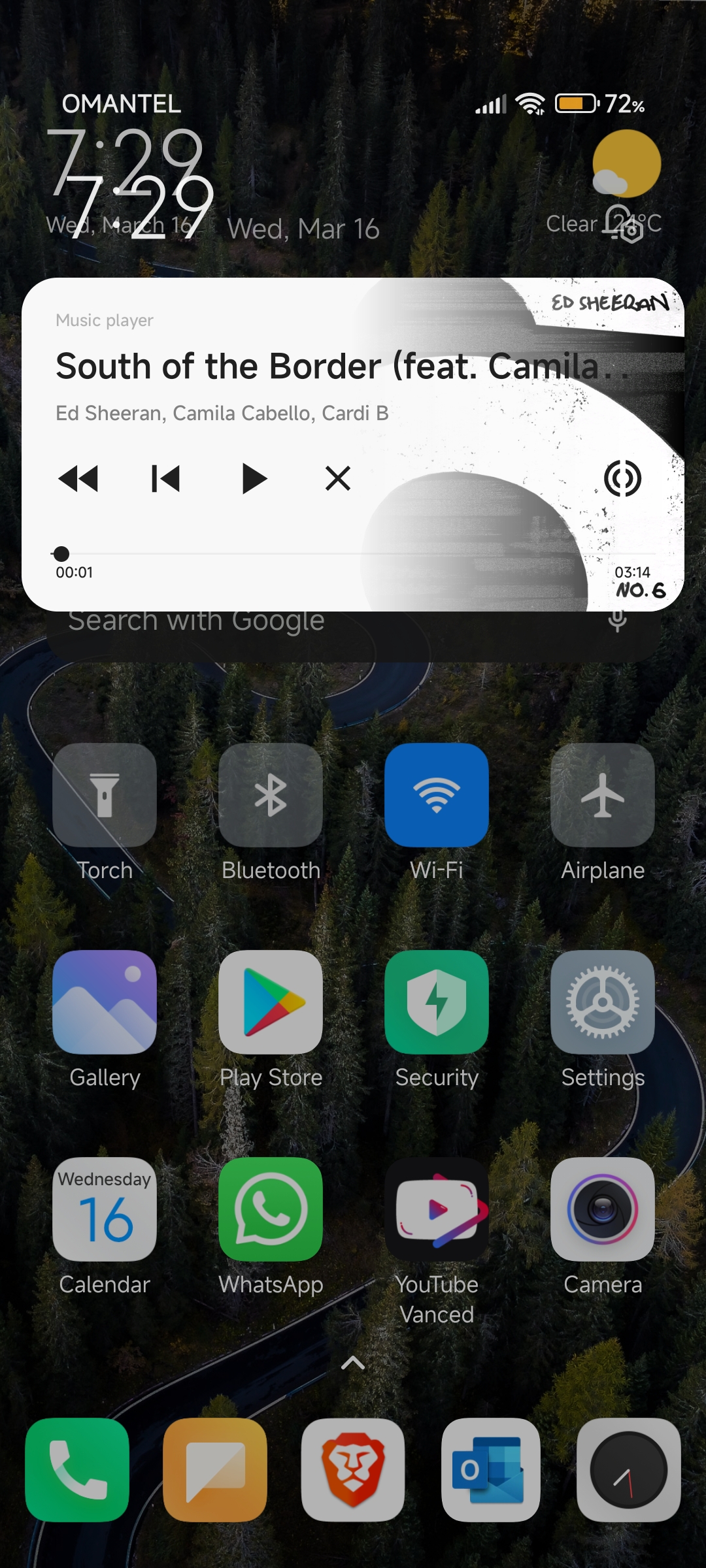Open the Calendar app
Screen dimensions: 706x1568
click(x=105, y=1209)
